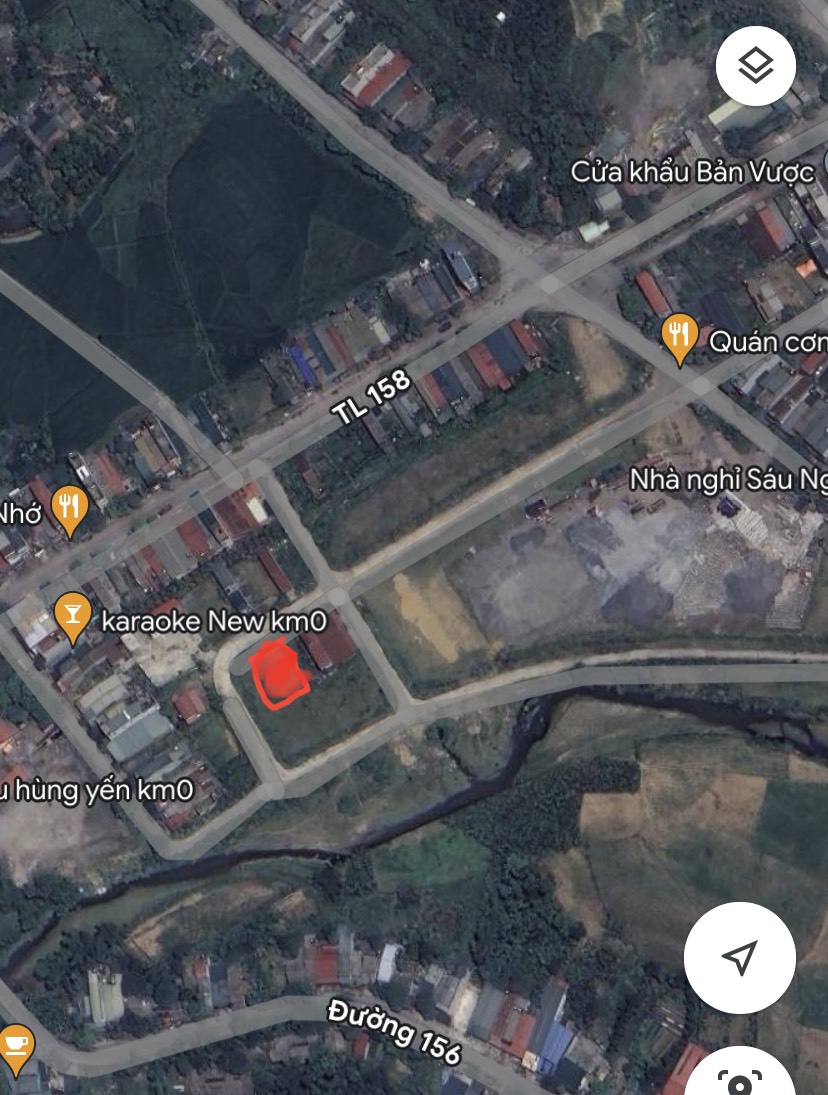Select the Nhà nghỉ Sáu place label
Screen dimensions: 828x1095
(x=727, y=480)
